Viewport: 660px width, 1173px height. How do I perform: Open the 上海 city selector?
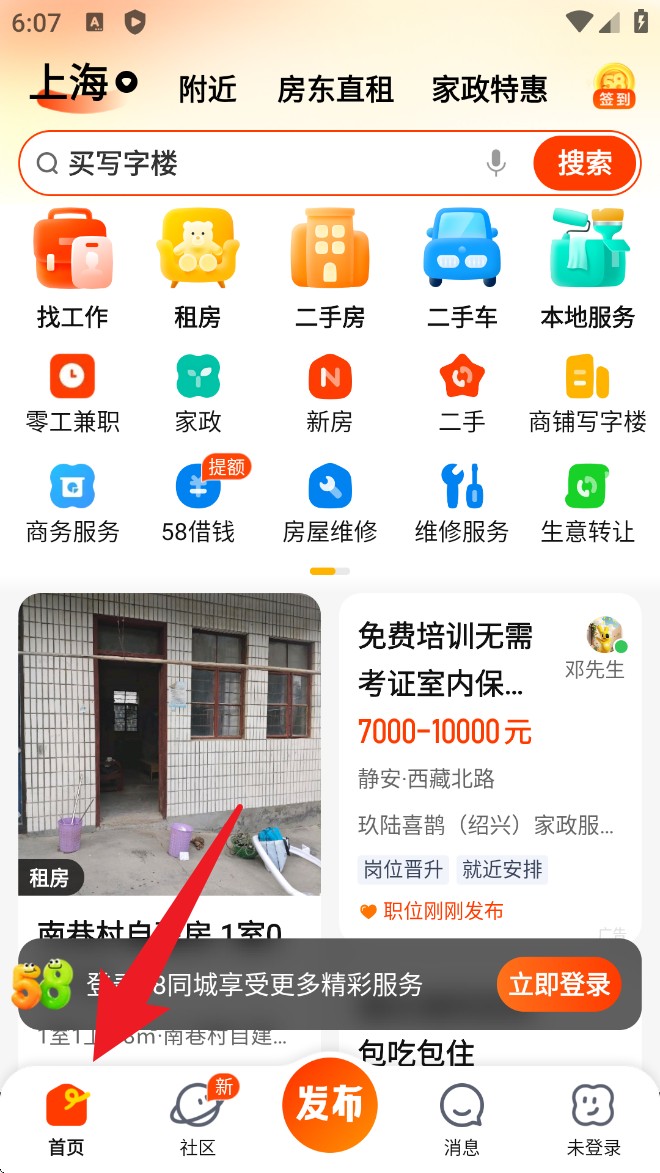coord(84,86)
